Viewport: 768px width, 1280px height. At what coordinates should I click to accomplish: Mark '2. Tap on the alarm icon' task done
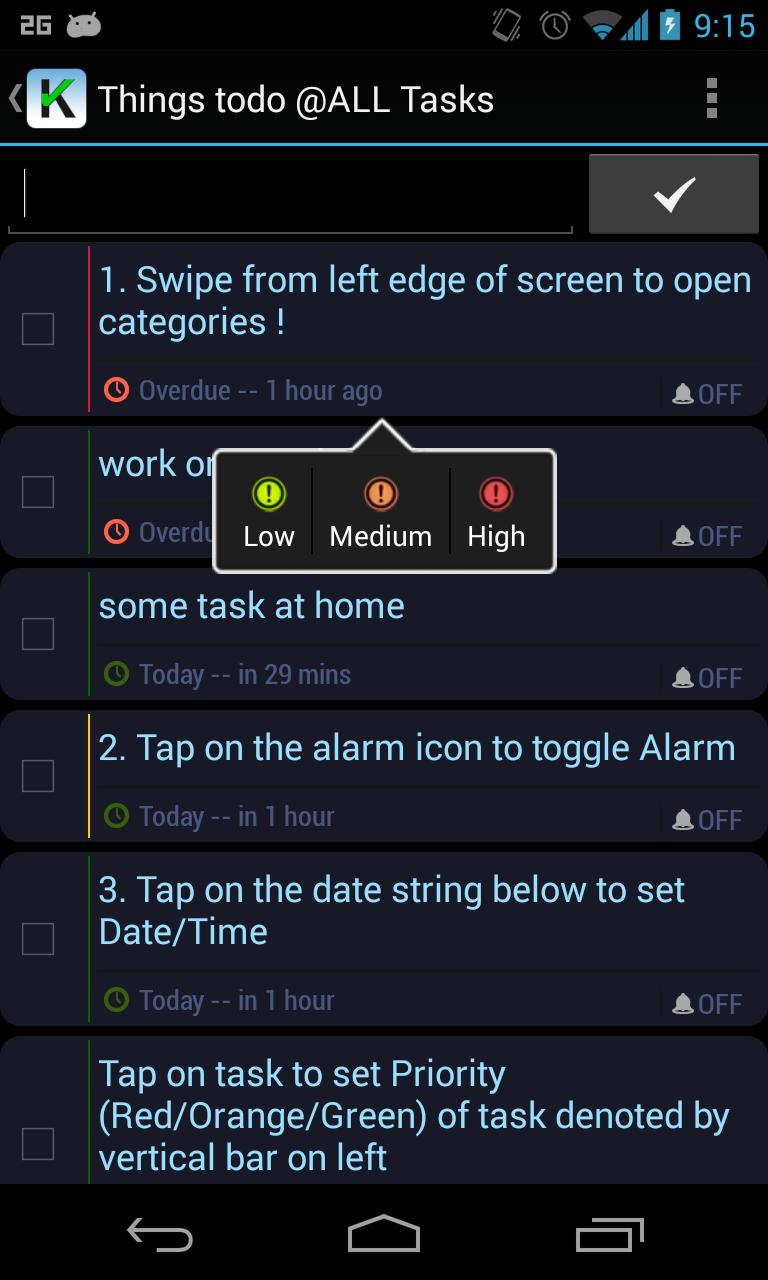(x=38, y=775)
